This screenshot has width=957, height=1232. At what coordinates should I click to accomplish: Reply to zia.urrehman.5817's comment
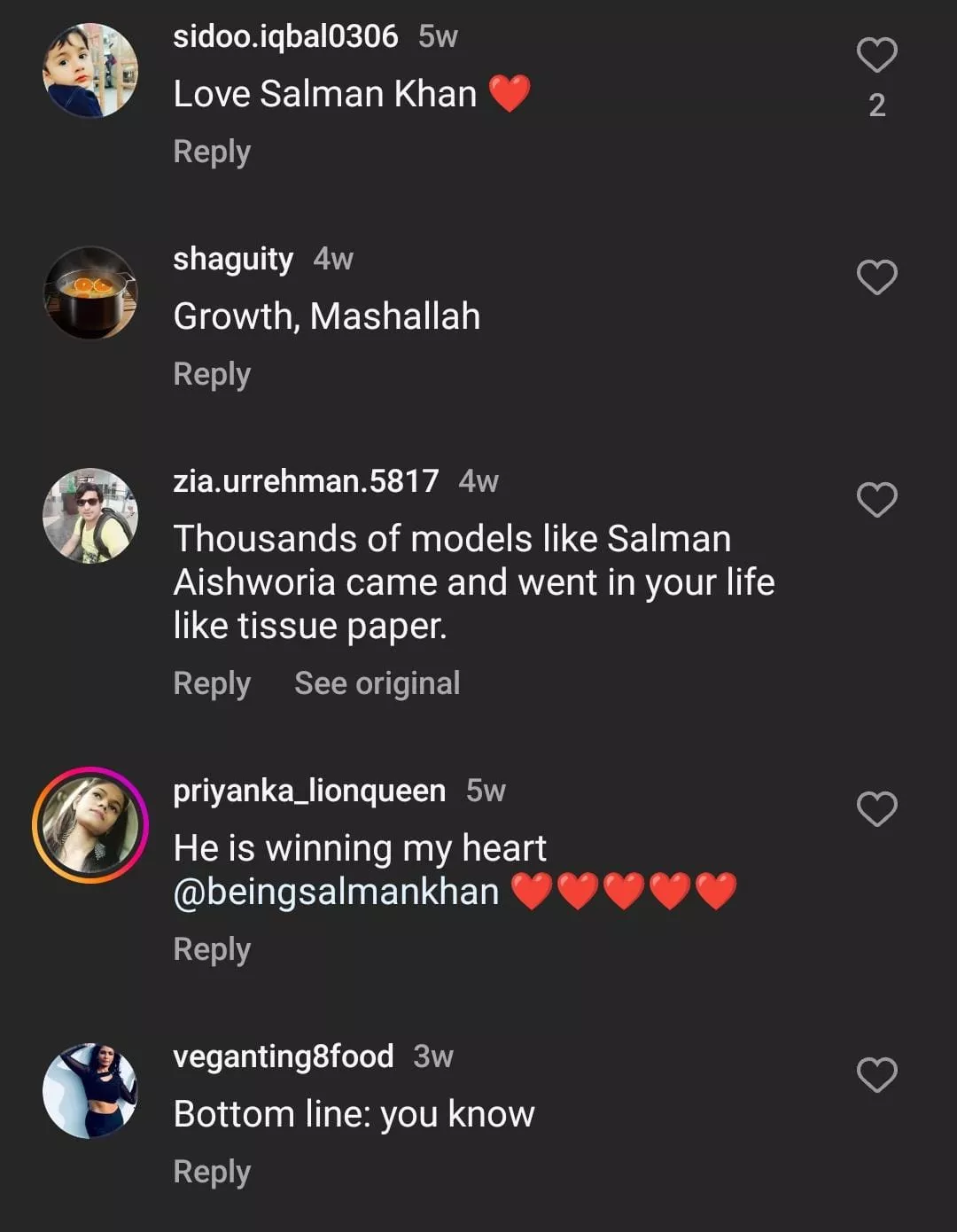click(x=212, y=683)
